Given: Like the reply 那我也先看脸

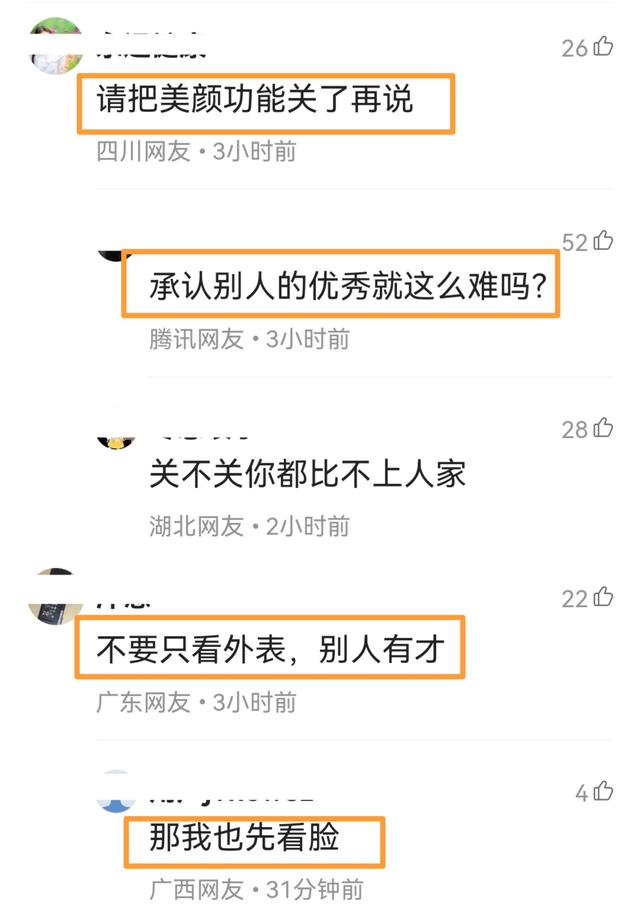Looking at the screenshot, I should click(603, 792).
